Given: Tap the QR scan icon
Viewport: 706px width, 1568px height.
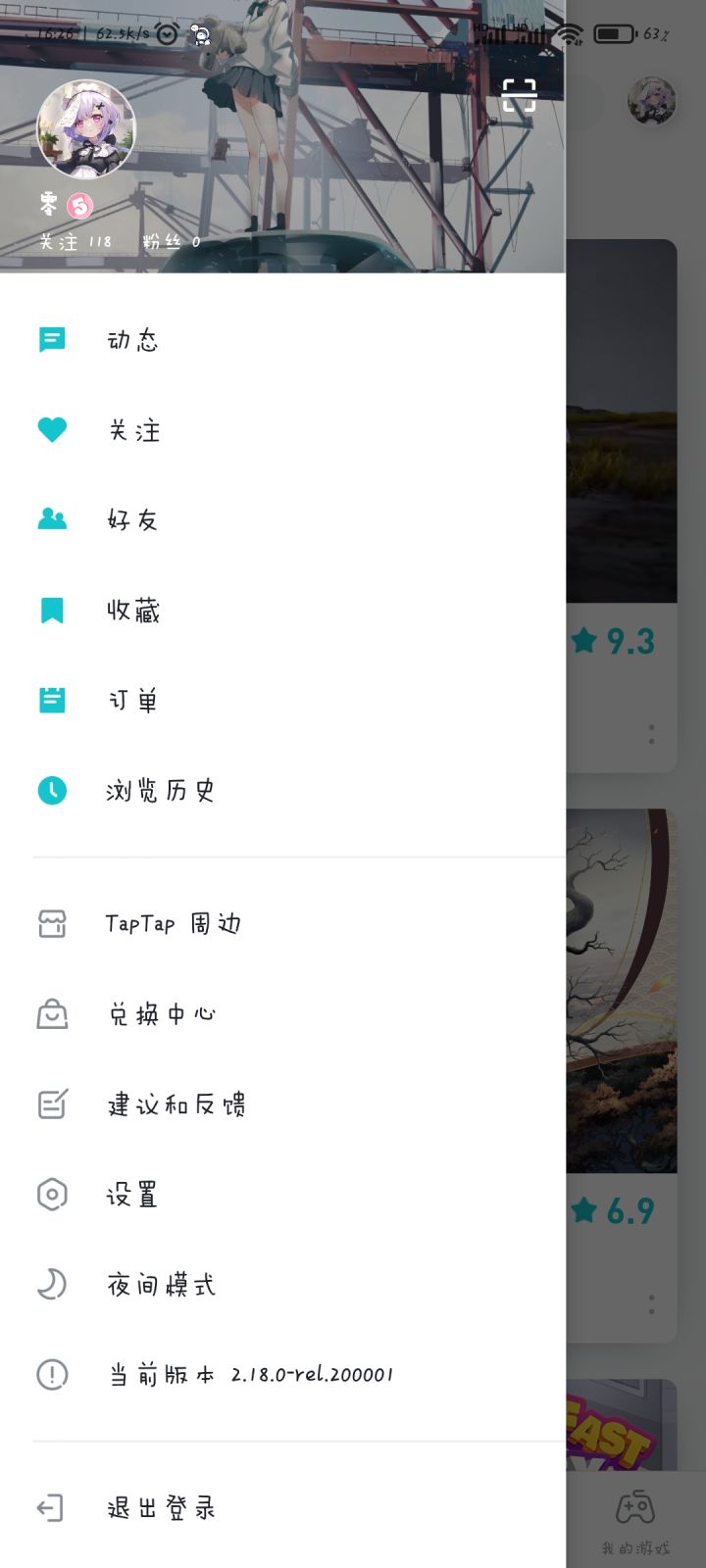Looking at the screenshot, I should 519,95.
